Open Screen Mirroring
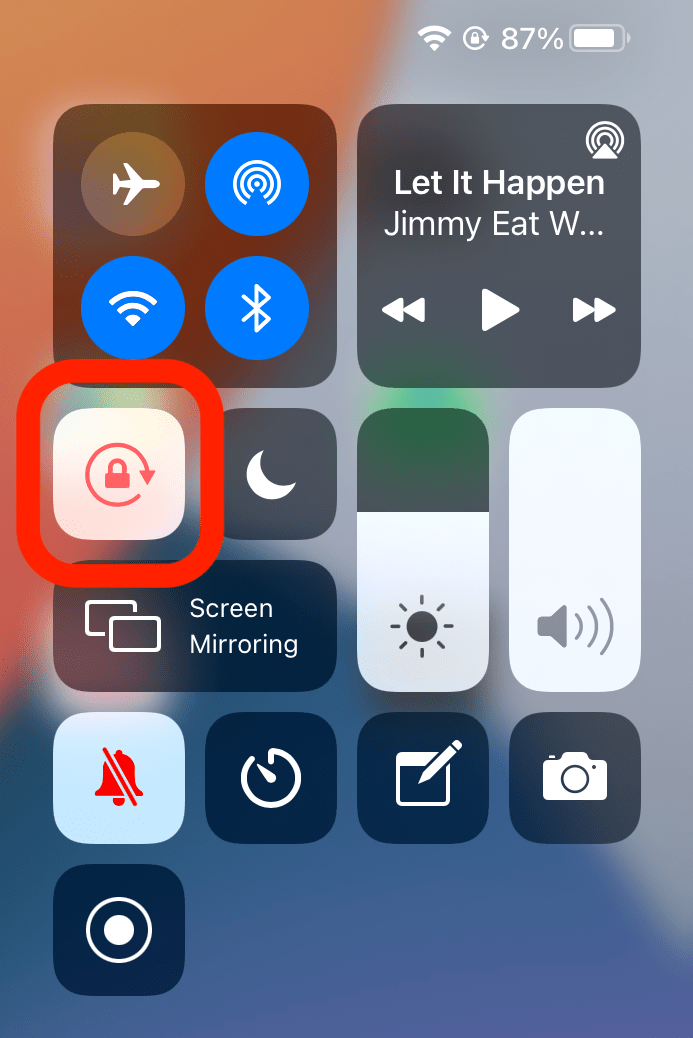 pyautogui.click(x=195, y=626)
